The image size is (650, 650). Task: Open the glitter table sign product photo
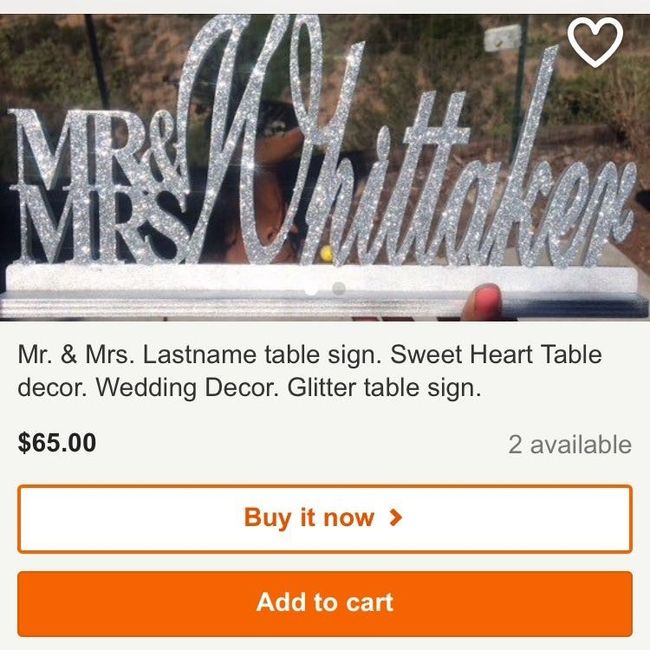pyautogui.click(x=324, y=170)
